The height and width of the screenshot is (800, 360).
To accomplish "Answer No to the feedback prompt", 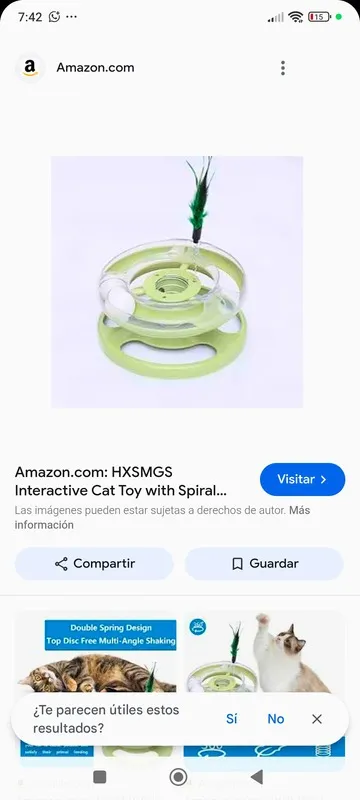I will (275, 718).
